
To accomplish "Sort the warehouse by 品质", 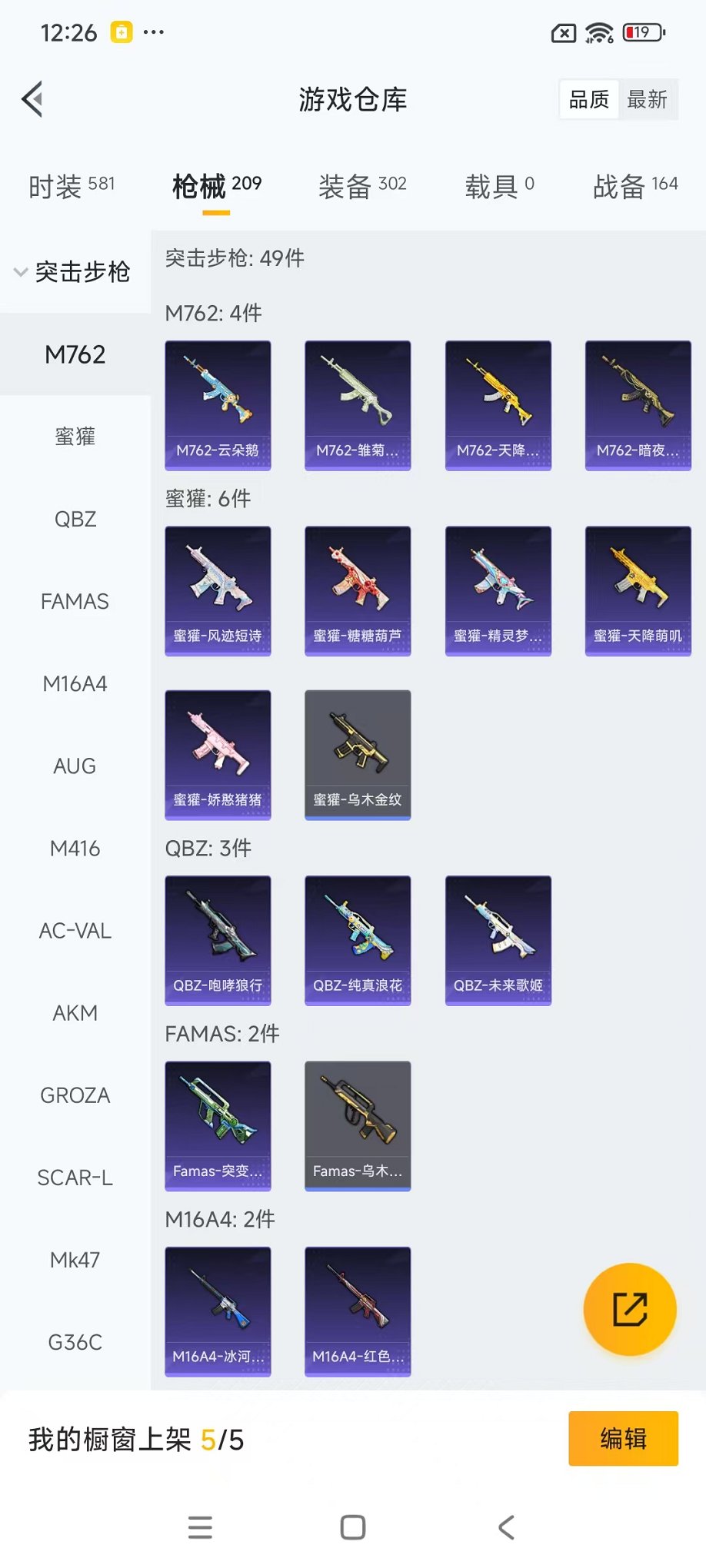I will click(589, 100).
